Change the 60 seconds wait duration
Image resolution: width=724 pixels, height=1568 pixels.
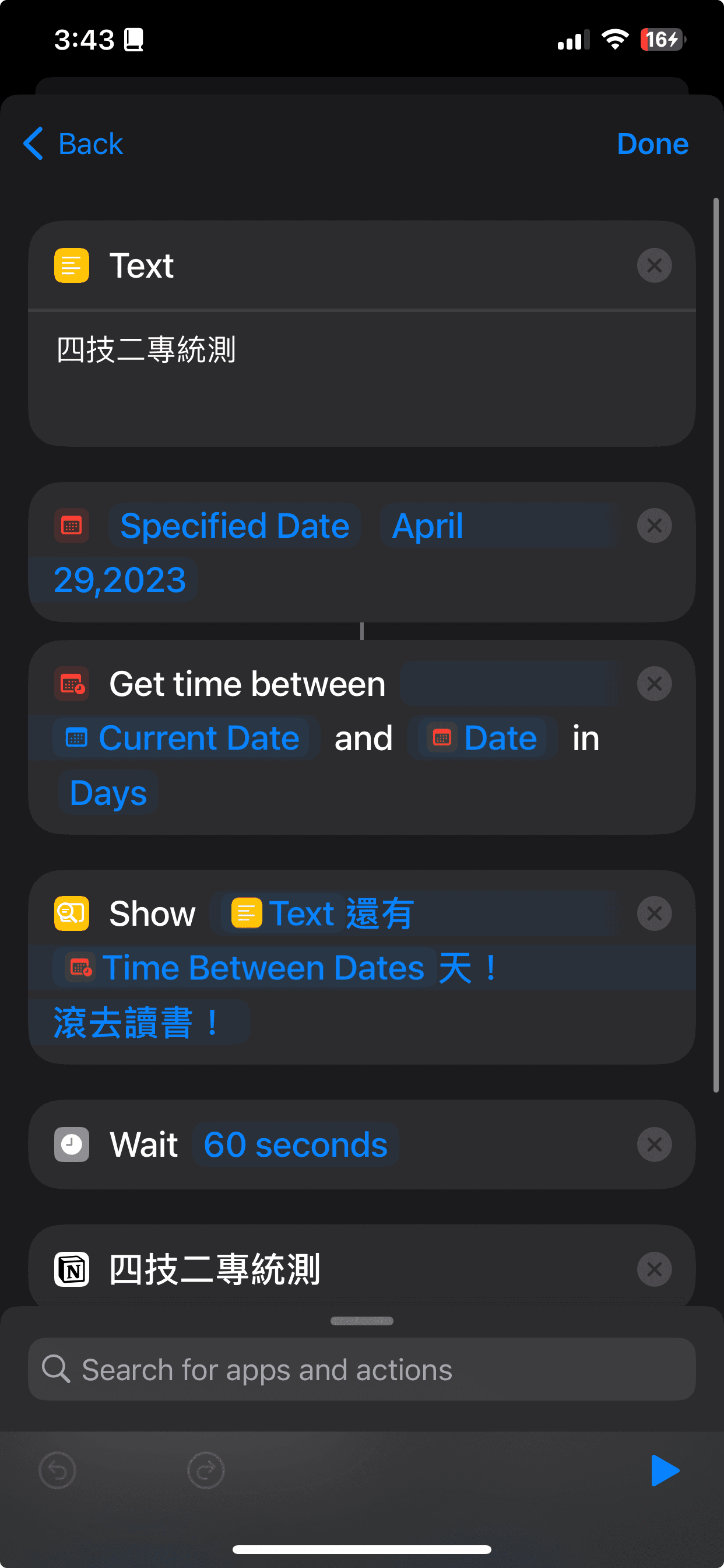click(296, 1144)
